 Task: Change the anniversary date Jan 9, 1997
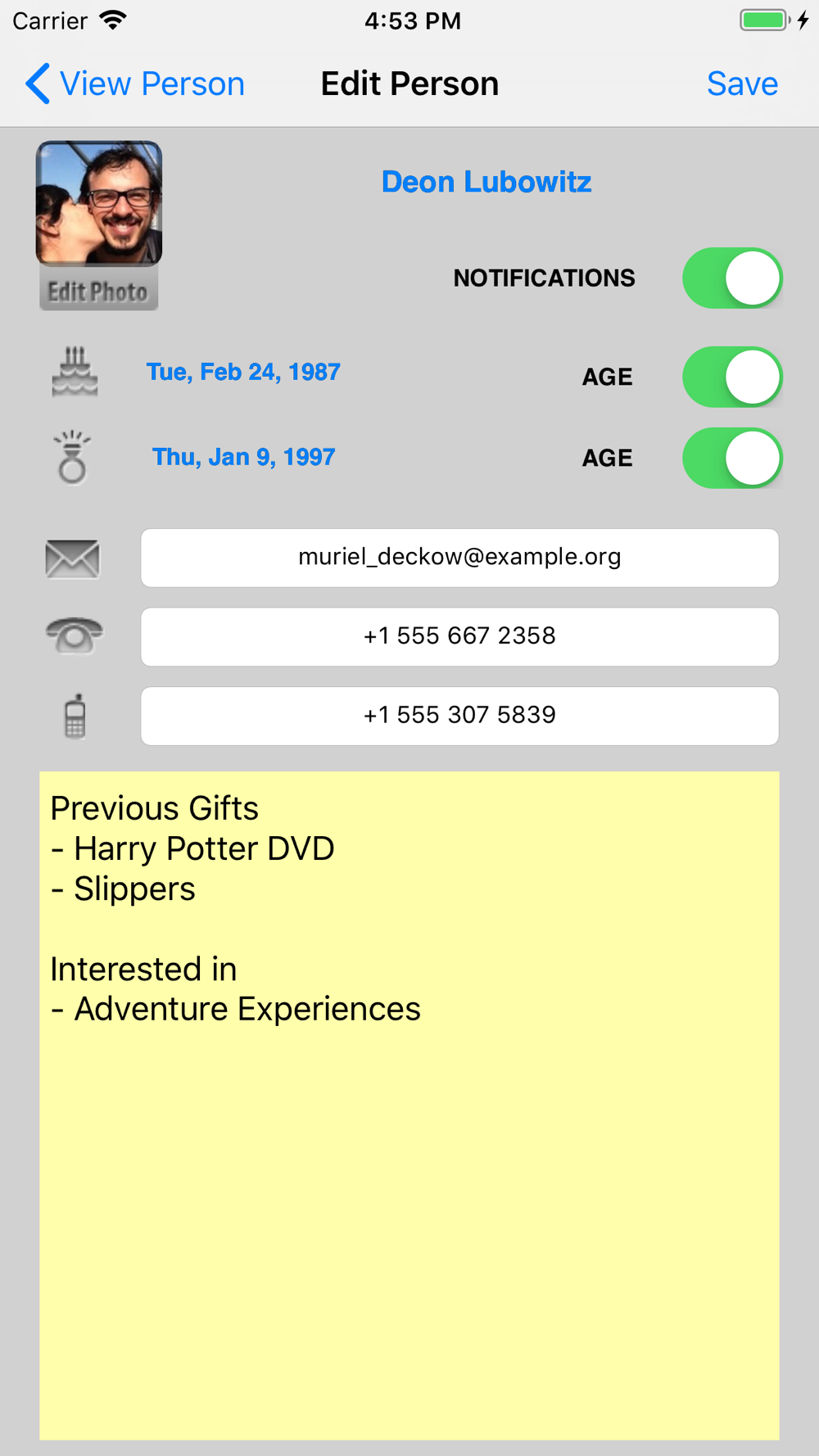pos(243,457)
